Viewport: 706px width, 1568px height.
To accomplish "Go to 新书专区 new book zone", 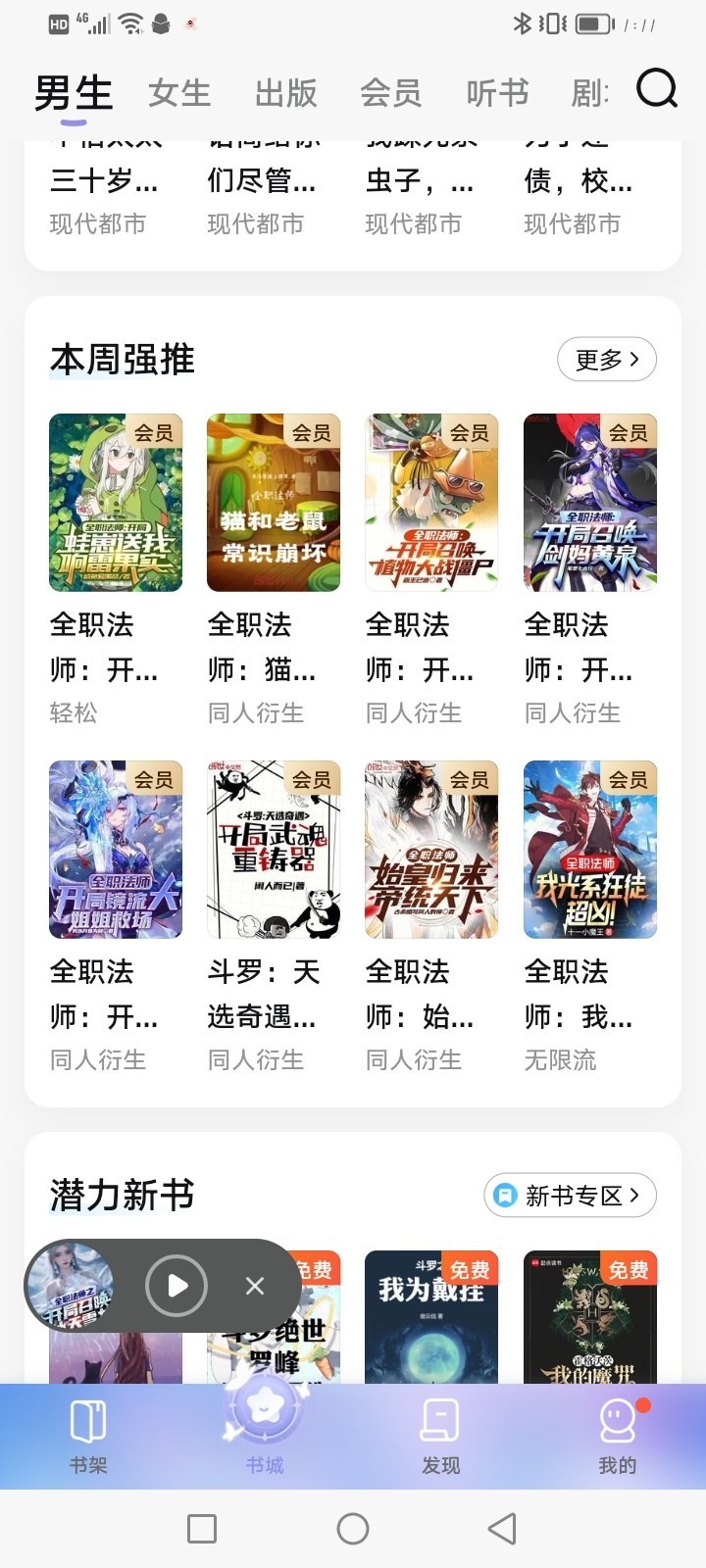I will pyautogui.click(x=570, y=1196).
